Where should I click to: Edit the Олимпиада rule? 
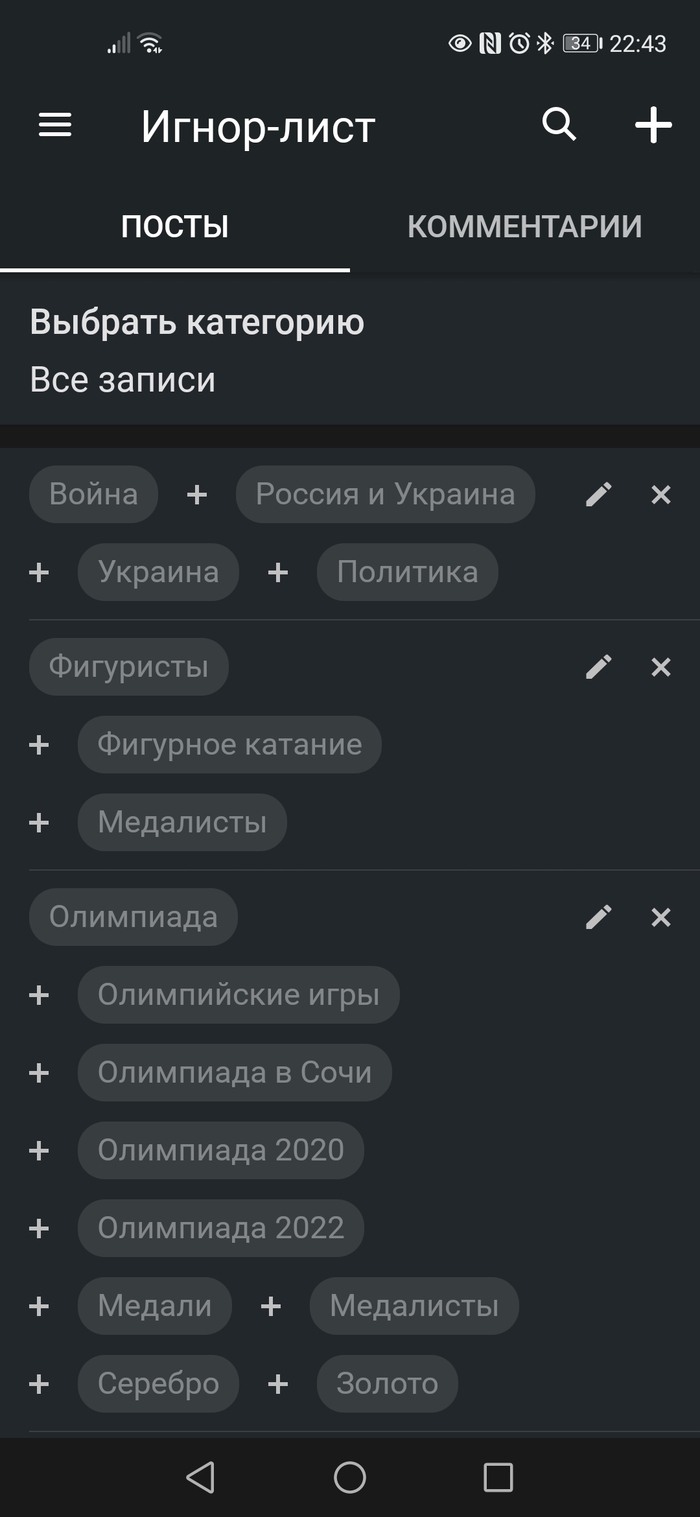598,917
